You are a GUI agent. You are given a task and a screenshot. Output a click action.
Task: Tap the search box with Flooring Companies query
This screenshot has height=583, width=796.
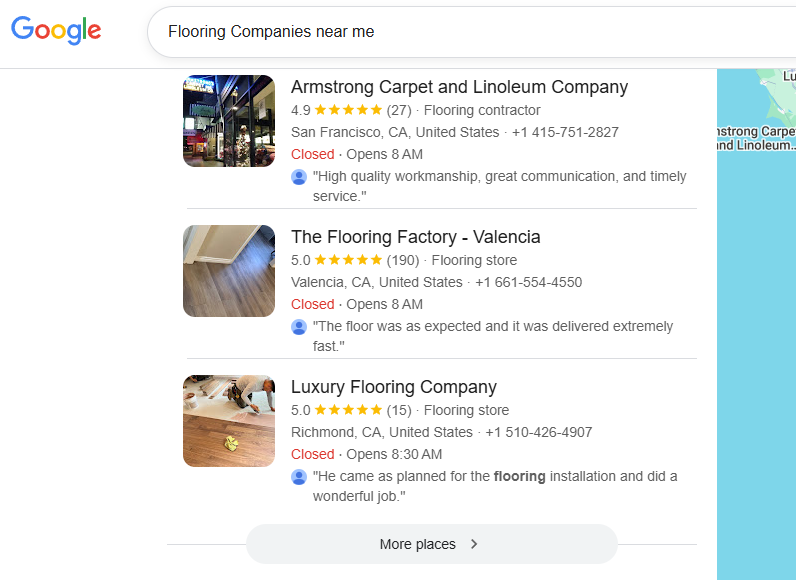tap(450, 32)
